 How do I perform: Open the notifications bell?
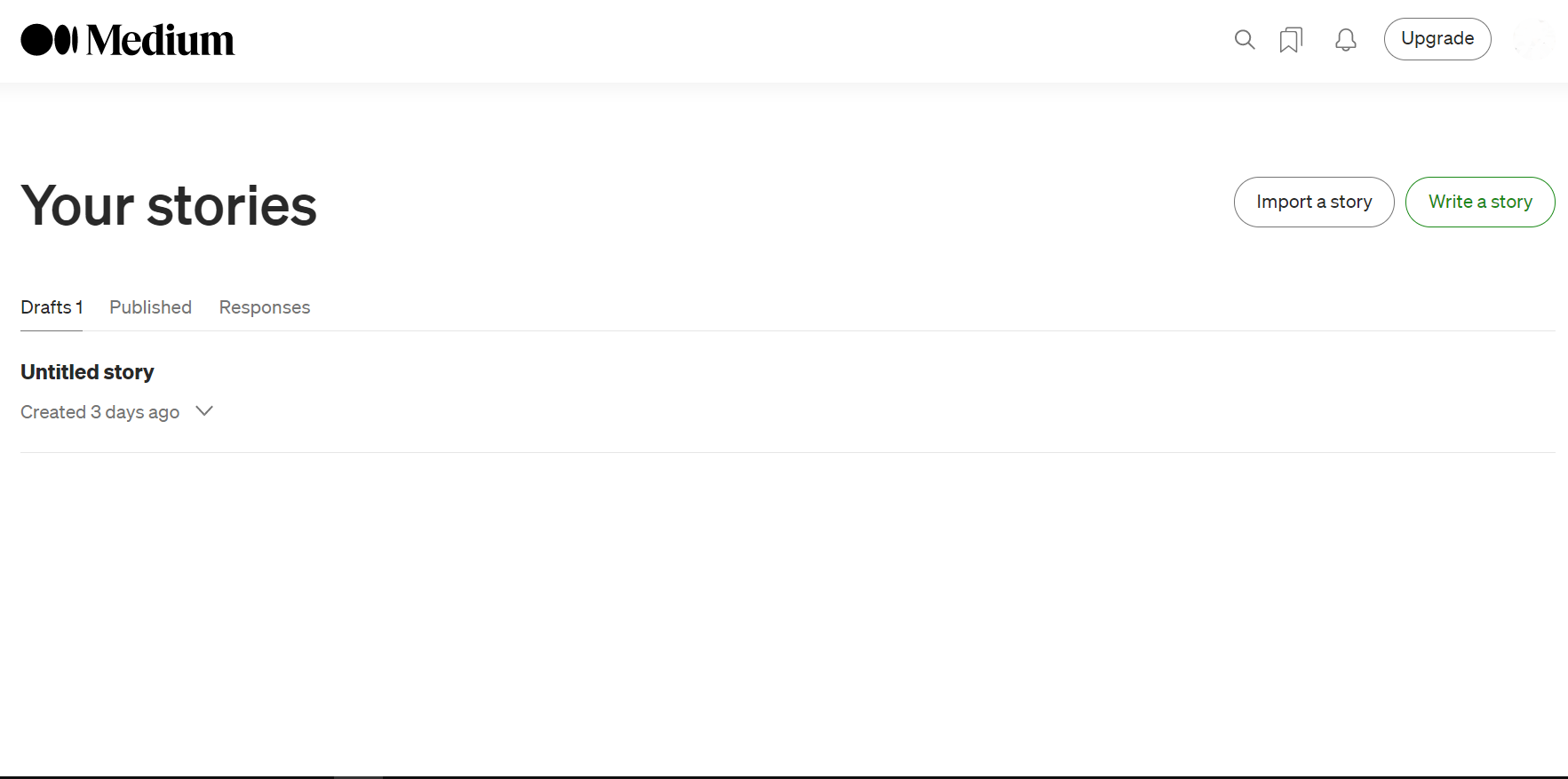pyautogui.click(x=1345, y=39)
